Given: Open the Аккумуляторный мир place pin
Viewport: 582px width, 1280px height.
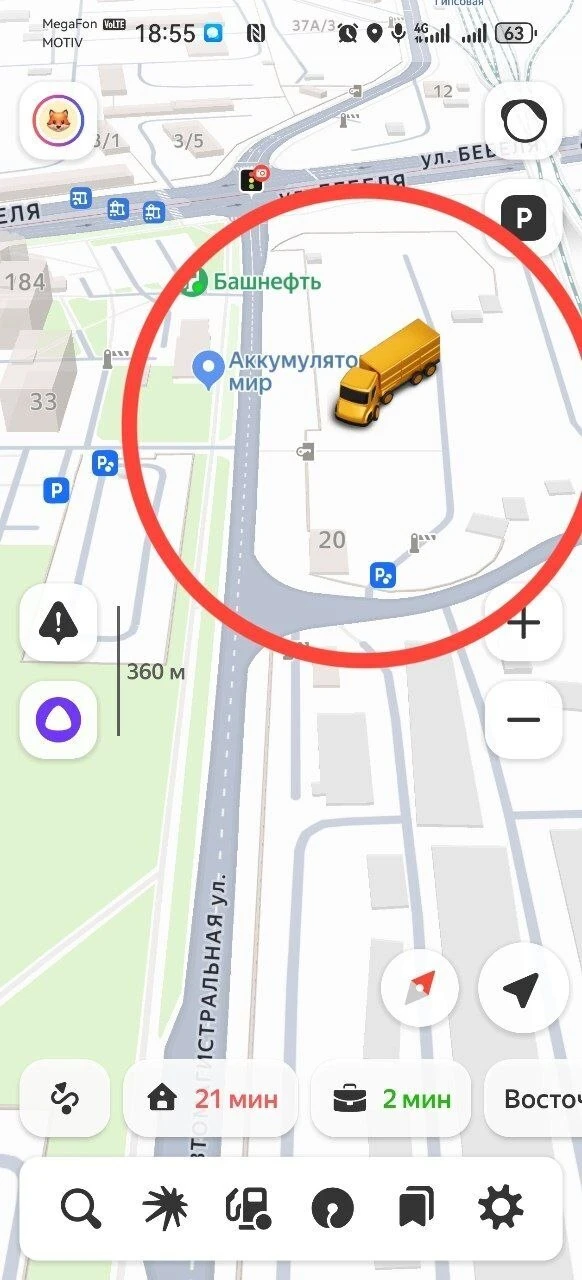Looking at the screenshot, I should pos(208,370).
